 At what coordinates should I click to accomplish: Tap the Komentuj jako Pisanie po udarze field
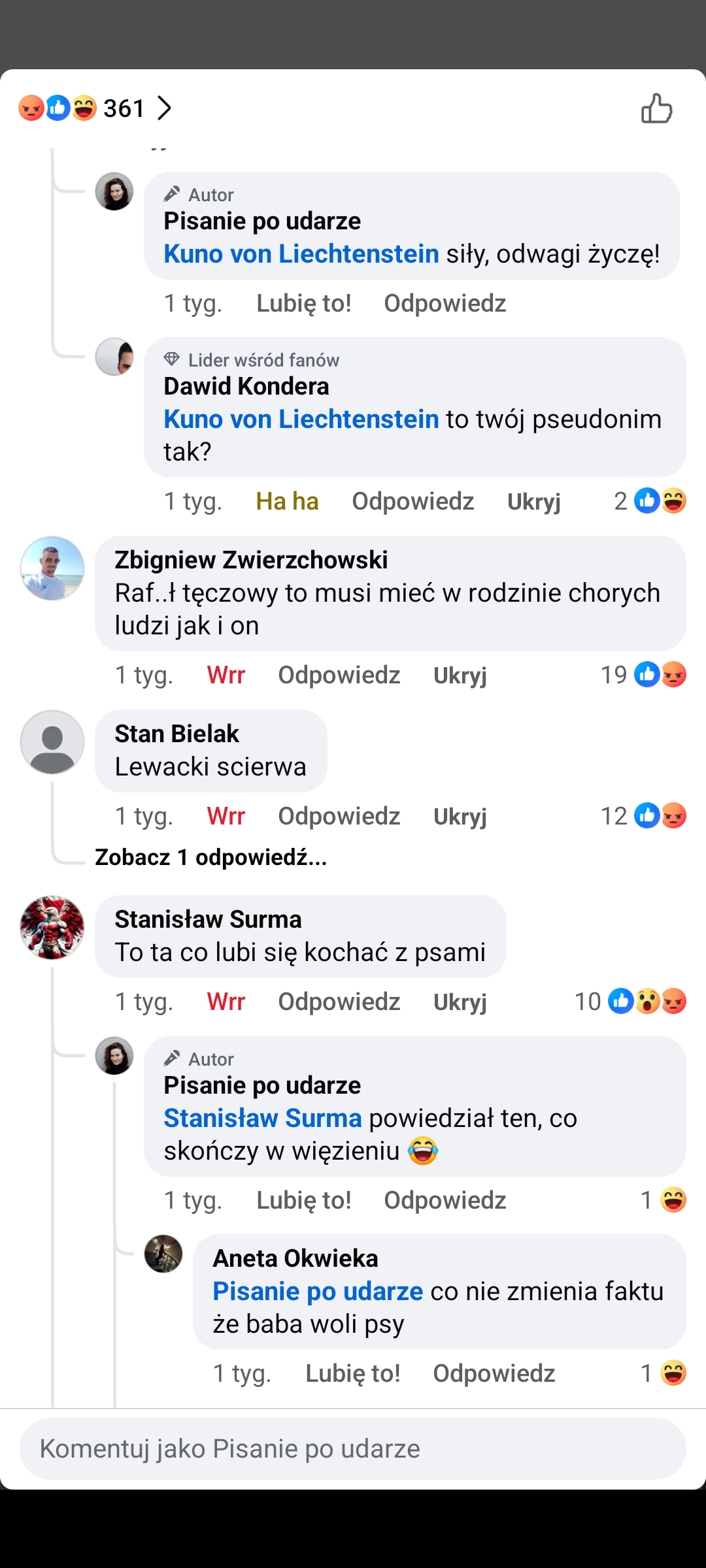(353, 1449)
